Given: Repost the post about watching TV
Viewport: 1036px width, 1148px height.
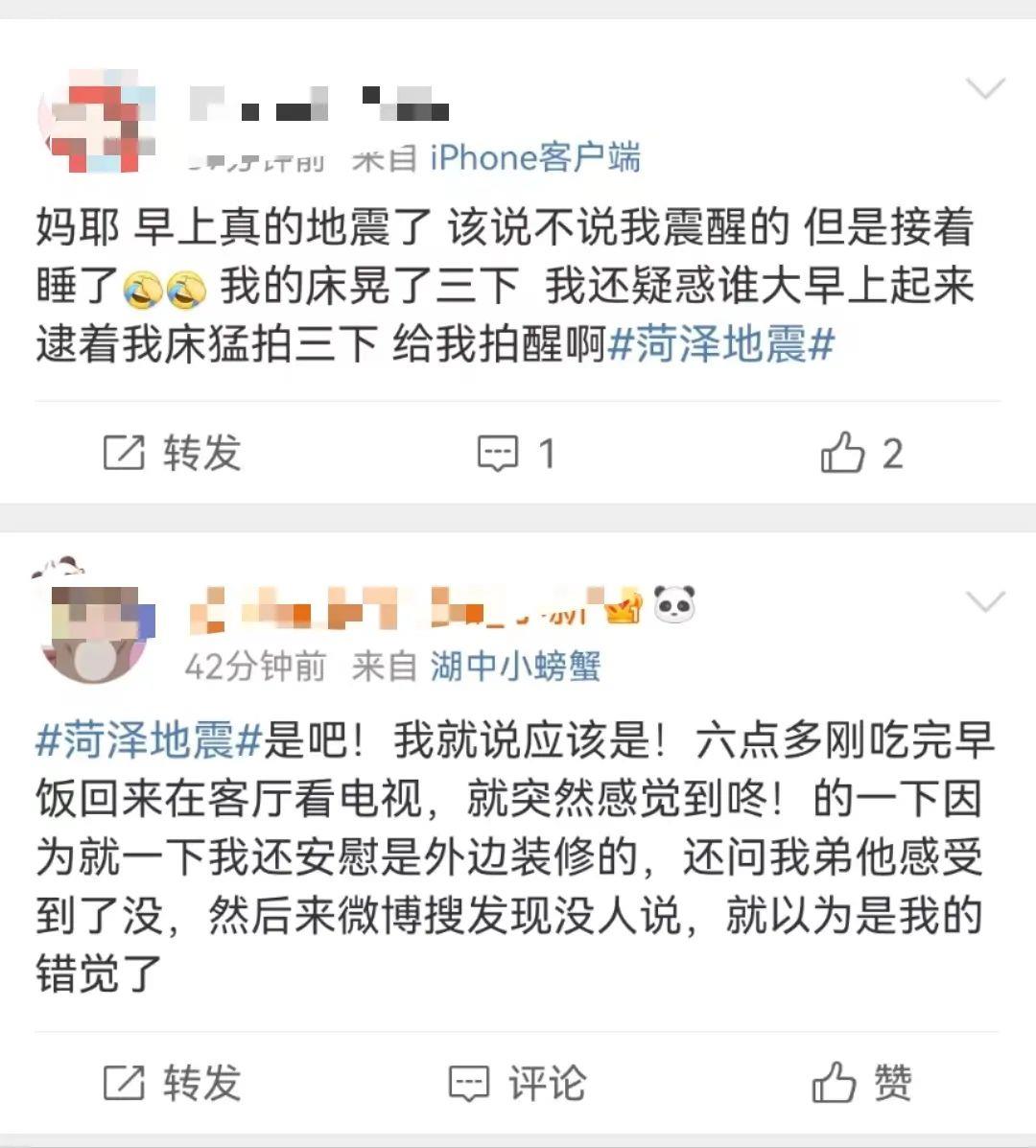Looking at the screenshot, I should coord(173,1084).
